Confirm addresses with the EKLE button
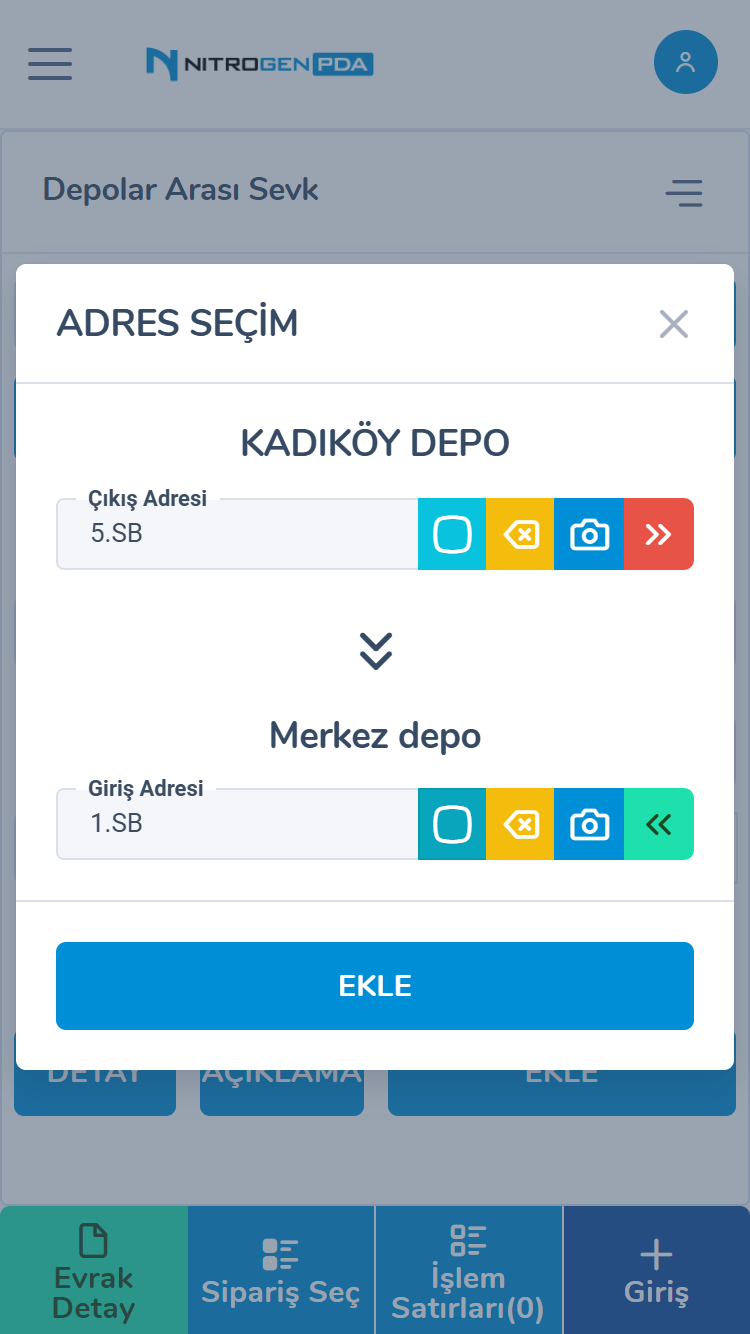This screenshot has height=1334, width=750. 375,986
